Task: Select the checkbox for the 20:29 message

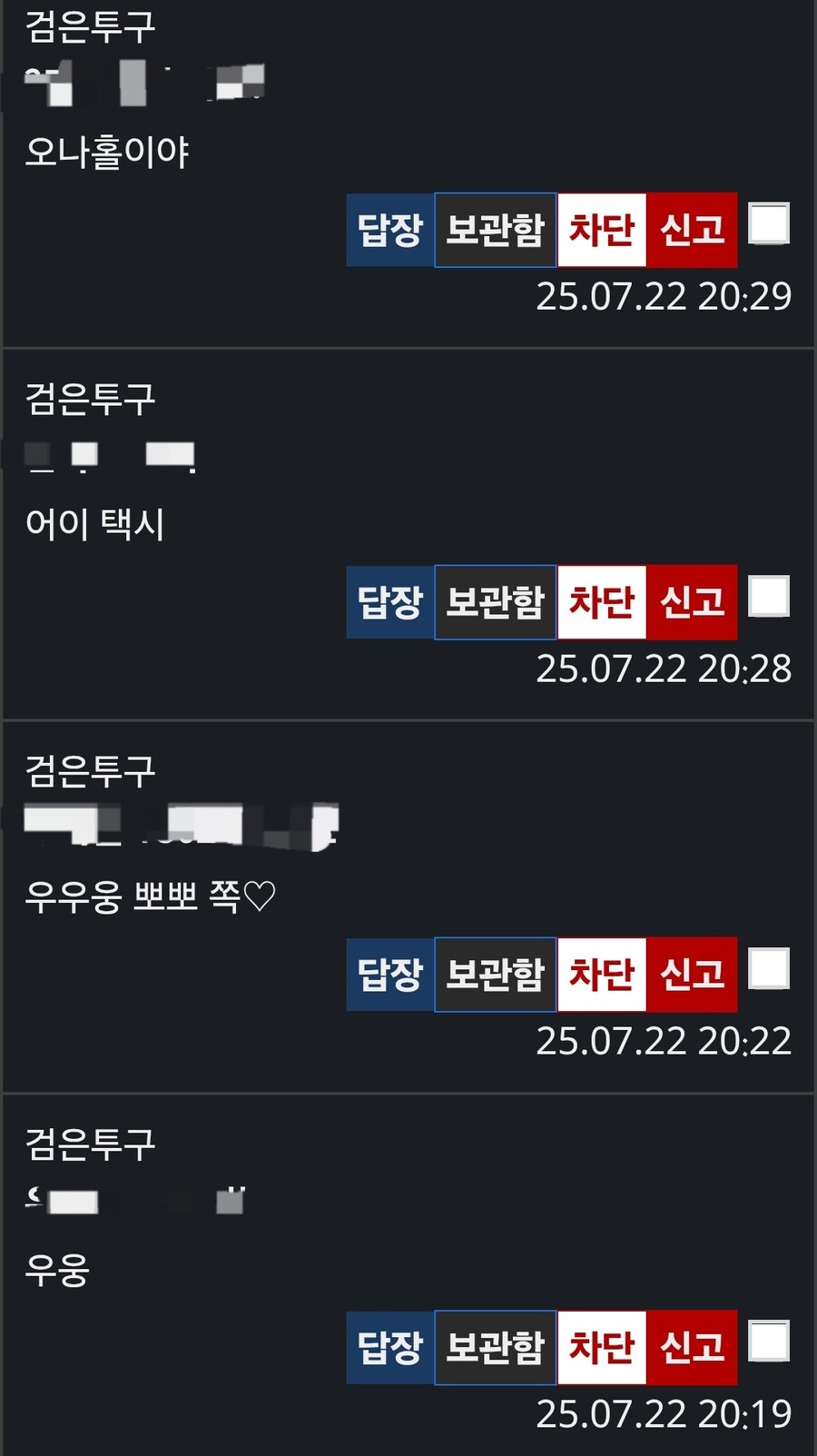Action: pyautogui.click(x=769, y=223)
